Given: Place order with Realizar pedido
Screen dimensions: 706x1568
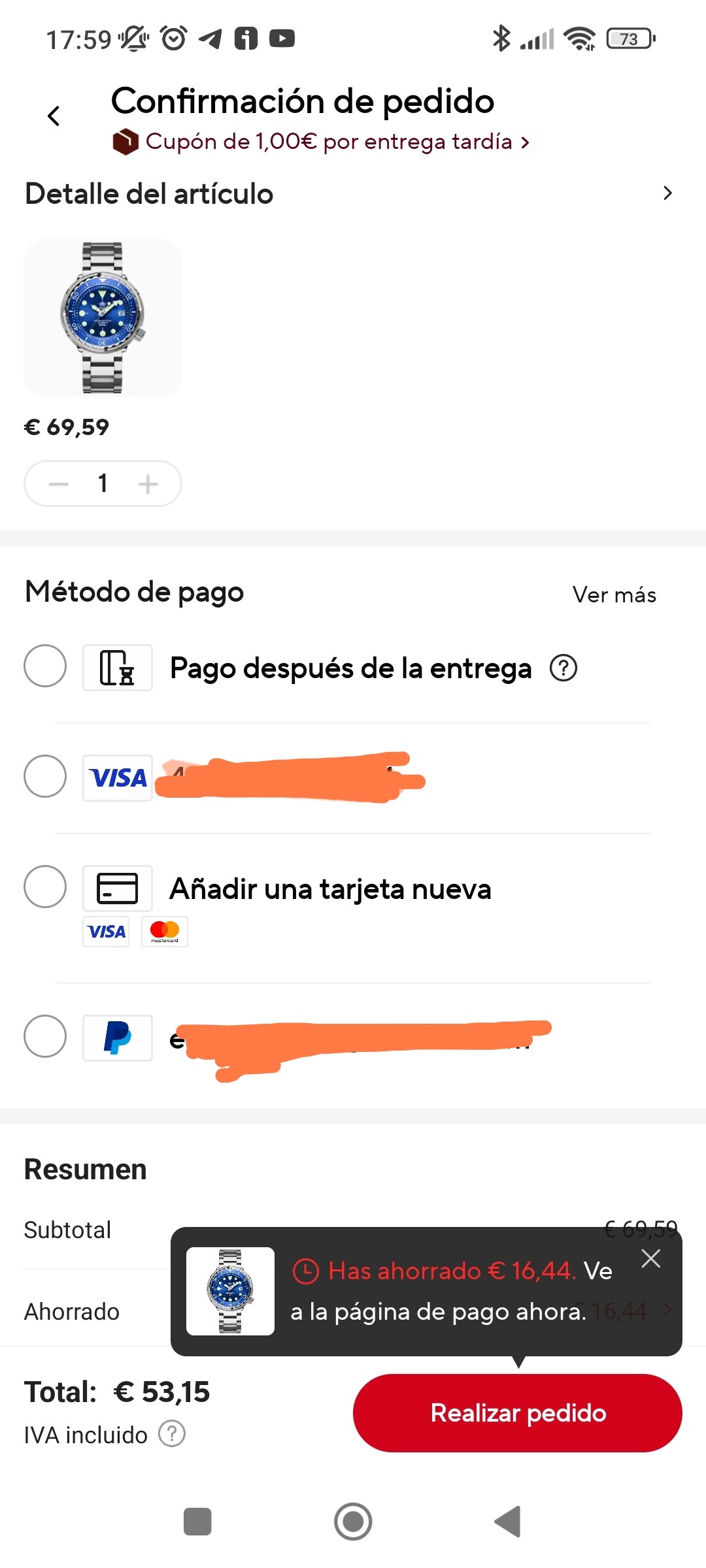Looking at the screenshot, I should tap(518, 1413).
